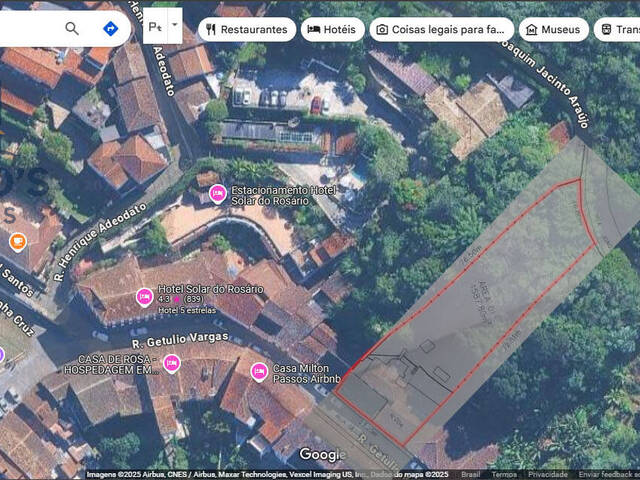Filter map by Restaurantes
The height and width of the screenshot is (480, 640).
246,29
